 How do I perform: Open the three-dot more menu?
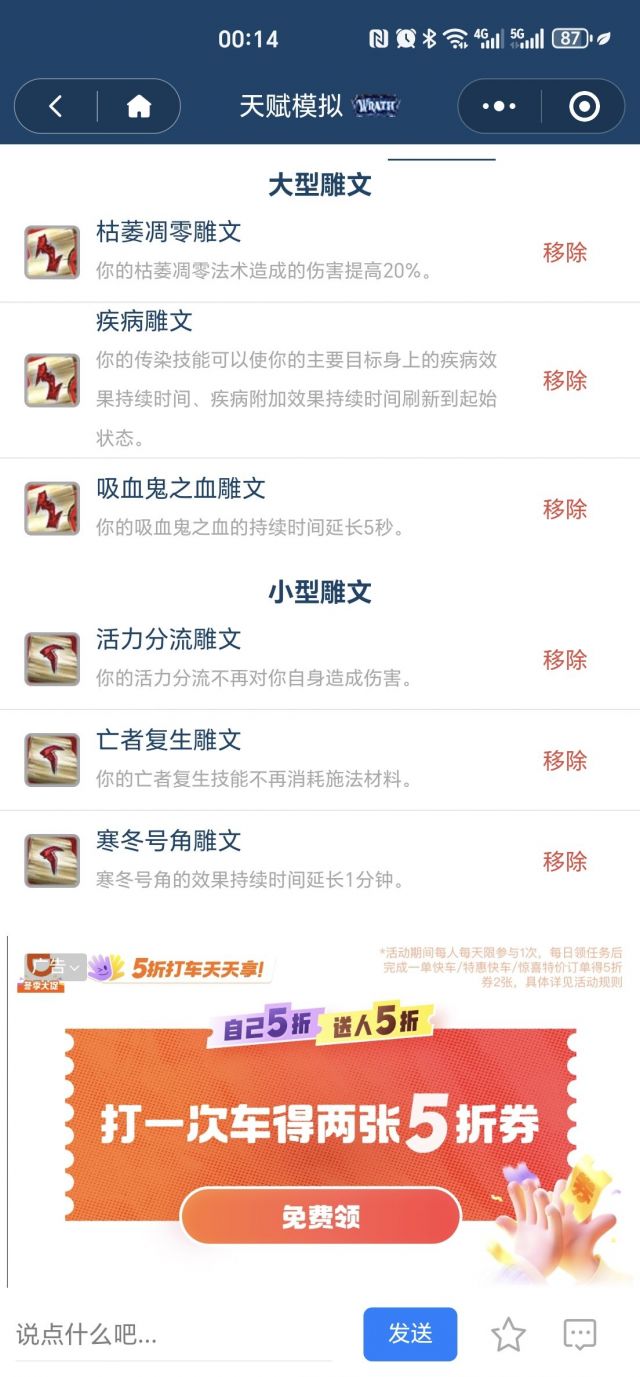coord(499,106)
